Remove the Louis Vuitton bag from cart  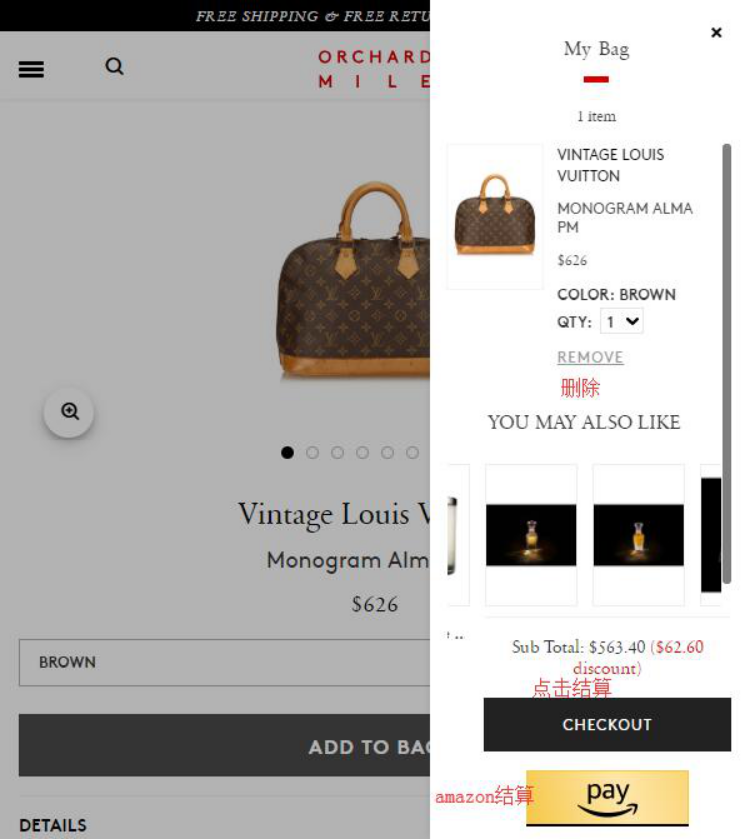tap(590, 357)
